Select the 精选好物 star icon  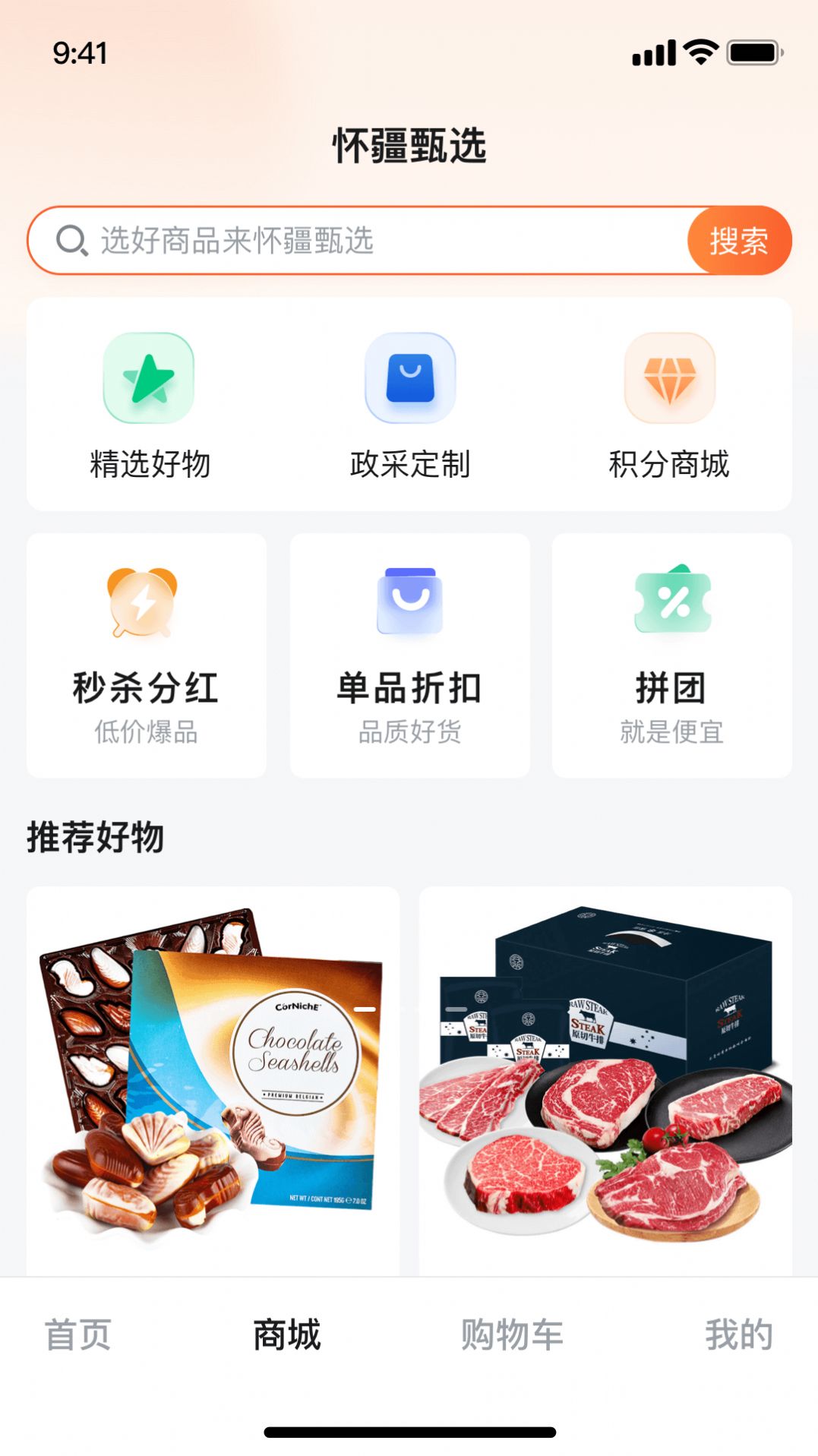coord(147,380)
